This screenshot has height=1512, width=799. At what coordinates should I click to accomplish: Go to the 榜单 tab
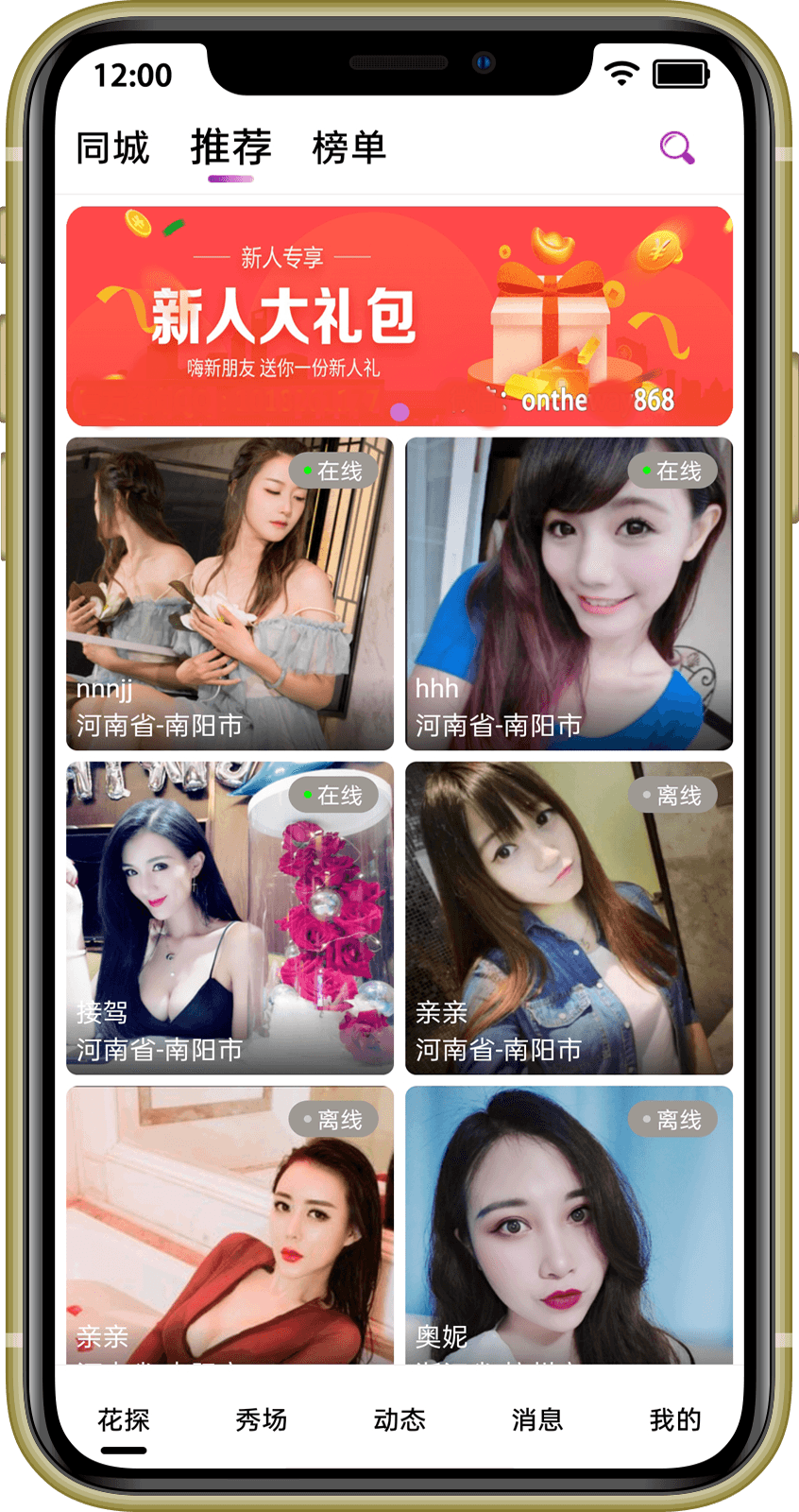point(349,148)
